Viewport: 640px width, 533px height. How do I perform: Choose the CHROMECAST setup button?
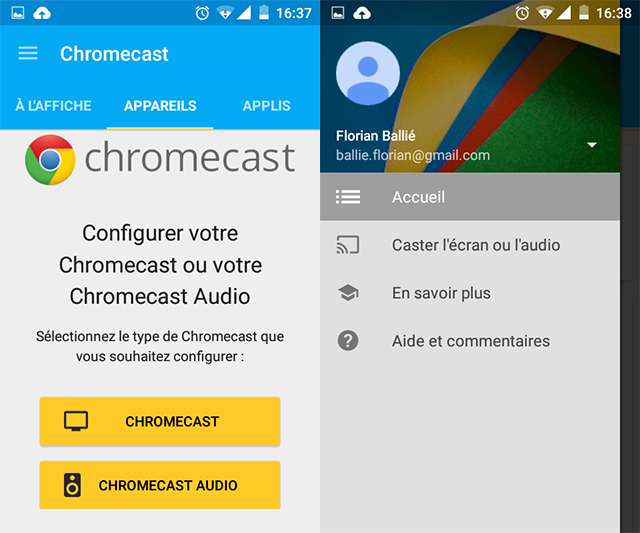[x=160, y=421]
